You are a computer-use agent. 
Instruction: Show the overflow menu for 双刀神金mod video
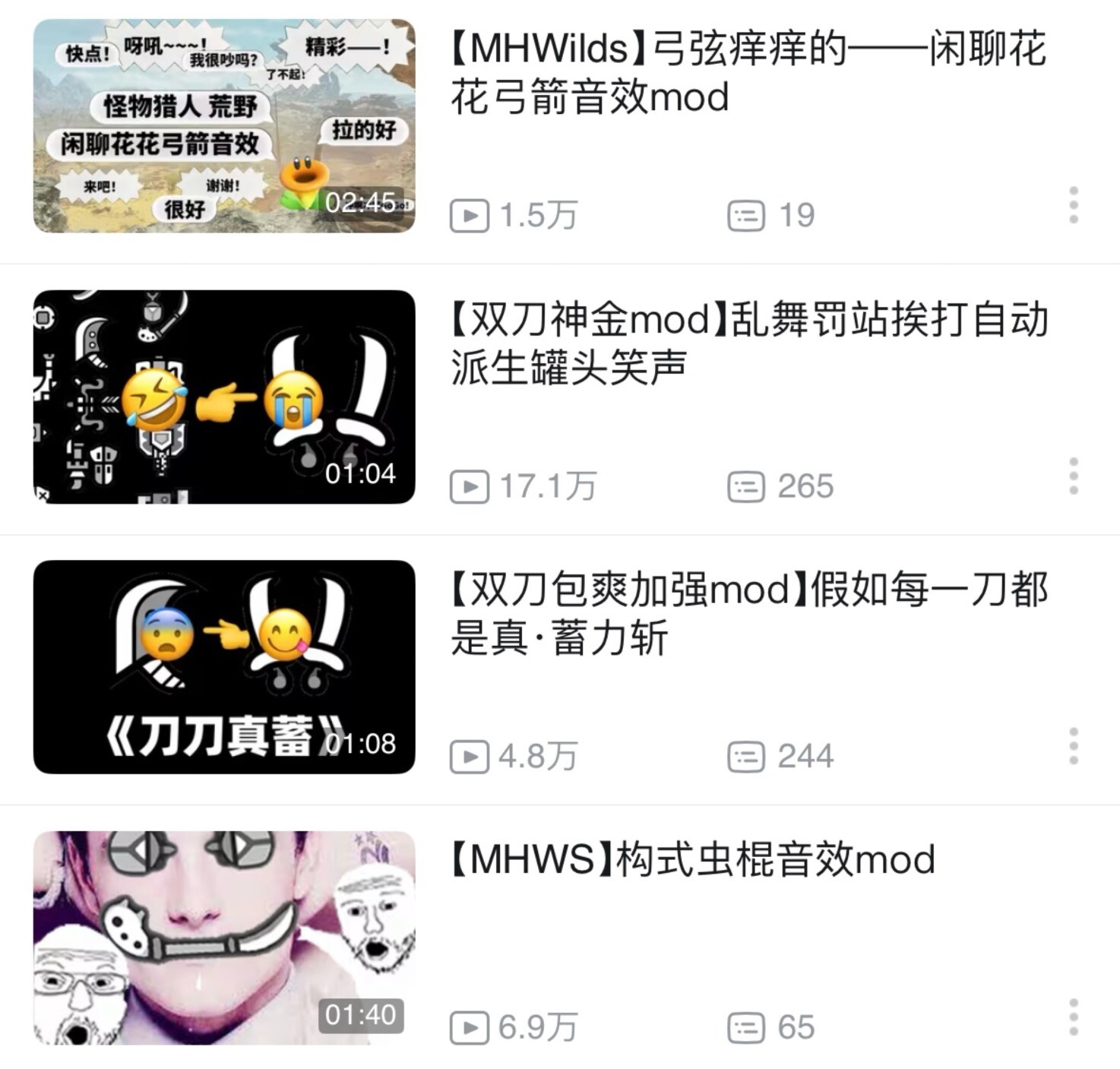[1073, 476]
